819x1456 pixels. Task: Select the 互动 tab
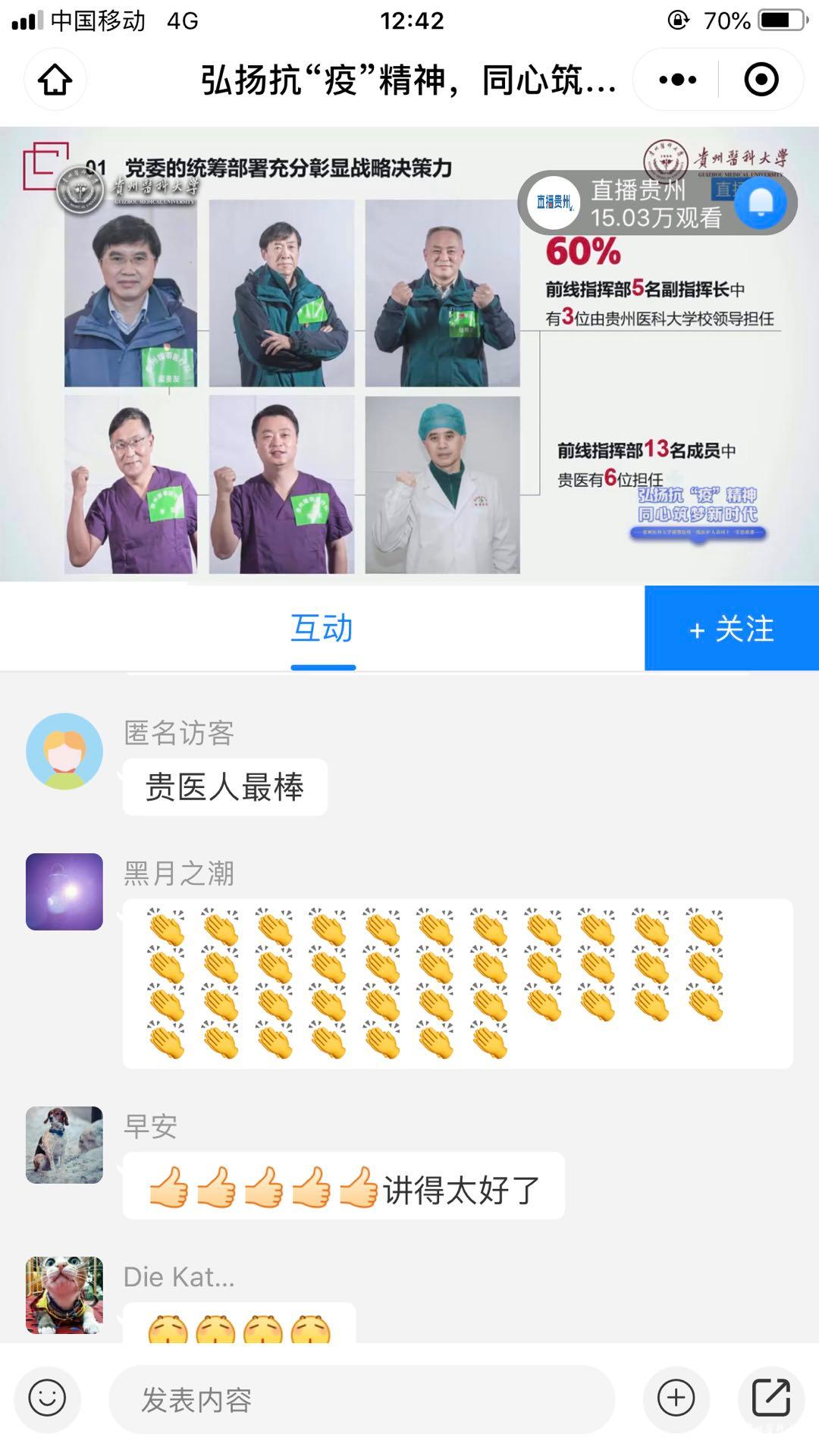pos(322,629)
